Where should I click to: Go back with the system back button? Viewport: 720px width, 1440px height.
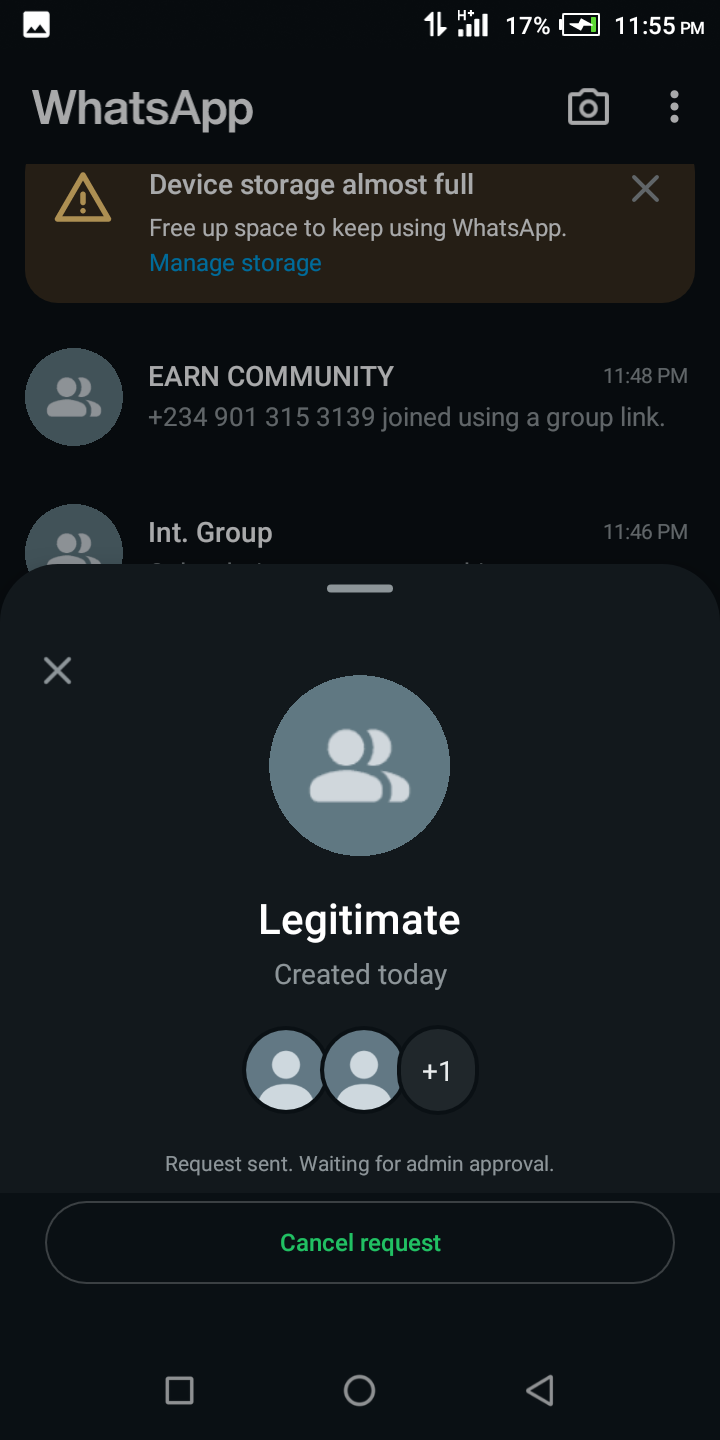point(539,1390)
